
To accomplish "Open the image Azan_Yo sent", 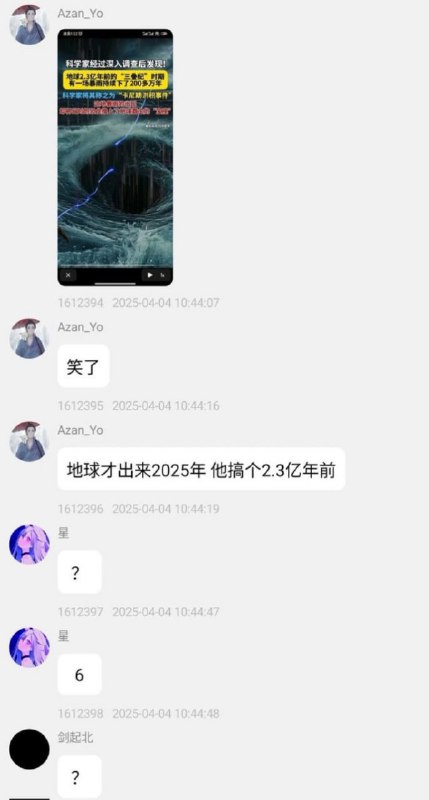I will tap(115, 157).
